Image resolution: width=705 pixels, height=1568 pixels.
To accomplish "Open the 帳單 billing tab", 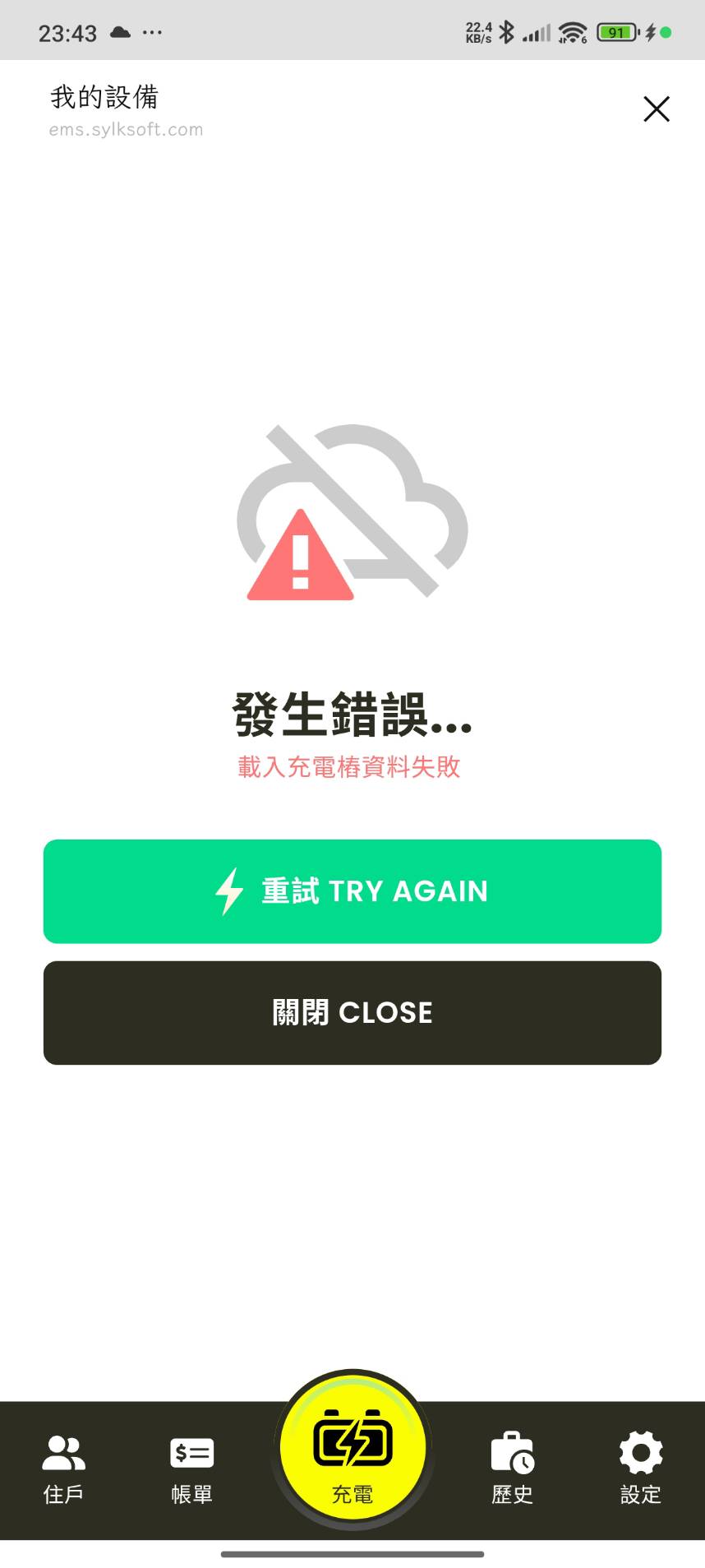I will [191, 1469].
